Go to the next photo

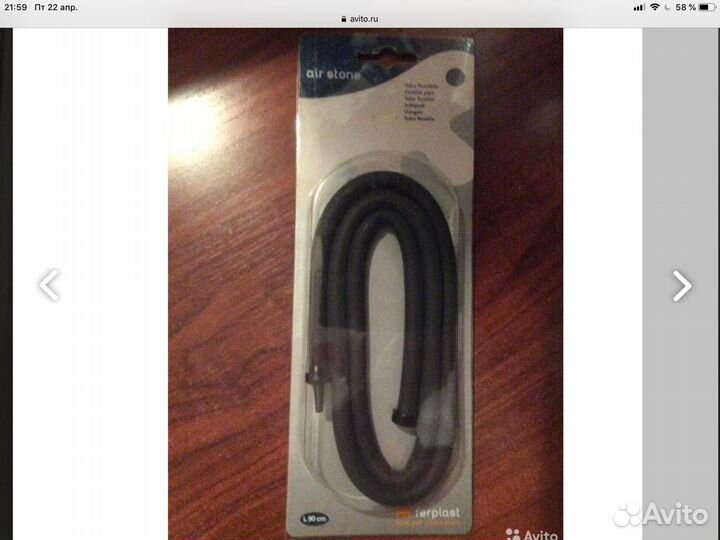click(681, 286)
